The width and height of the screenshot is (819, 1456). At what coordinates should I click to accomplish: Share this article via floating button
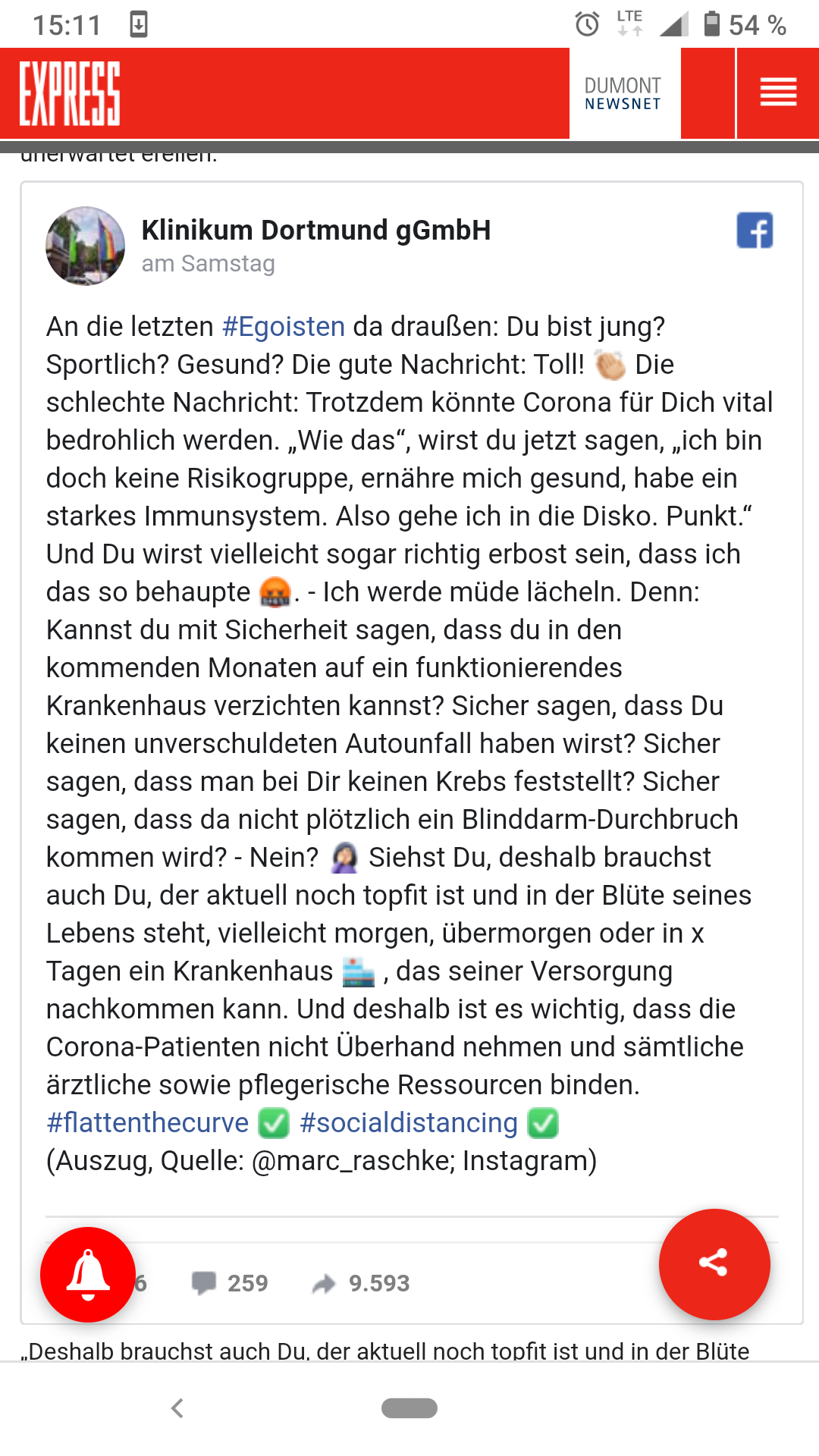[x=714, y=1263]
